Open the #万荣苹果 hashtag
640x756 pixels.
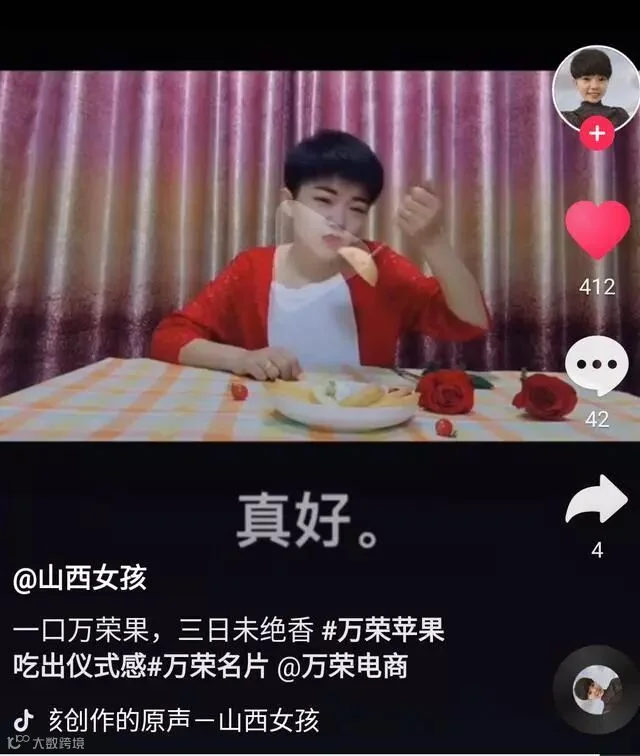[382, 630]
